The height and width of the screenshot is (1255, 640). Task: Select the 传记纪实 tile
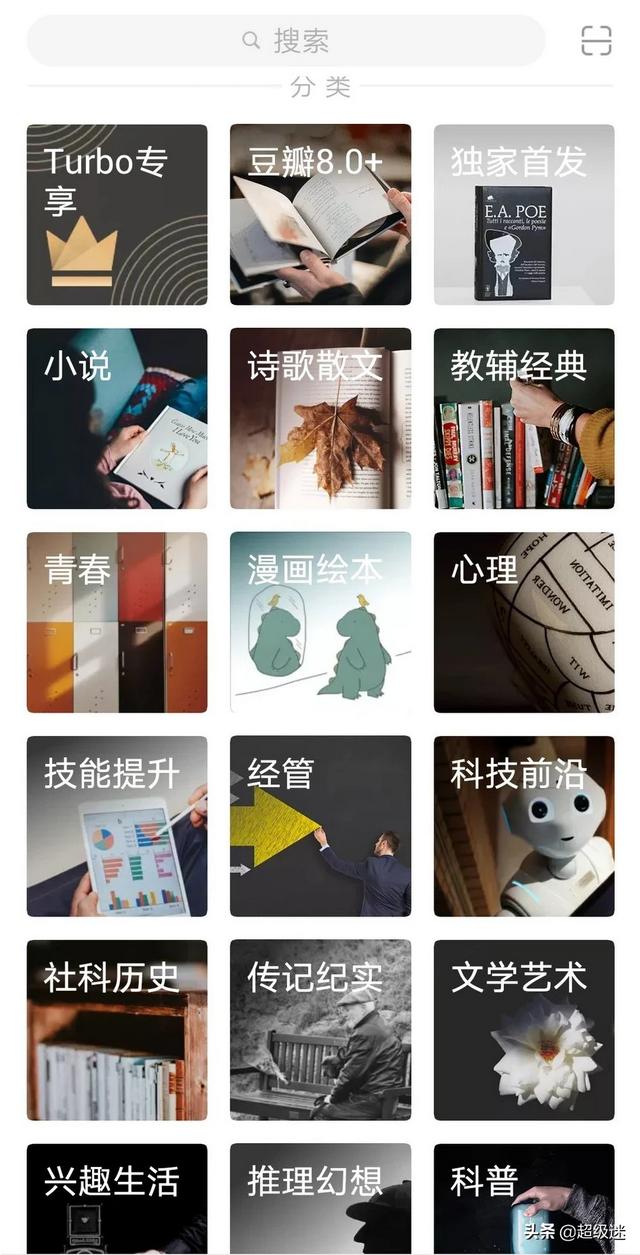point(320,1030)
